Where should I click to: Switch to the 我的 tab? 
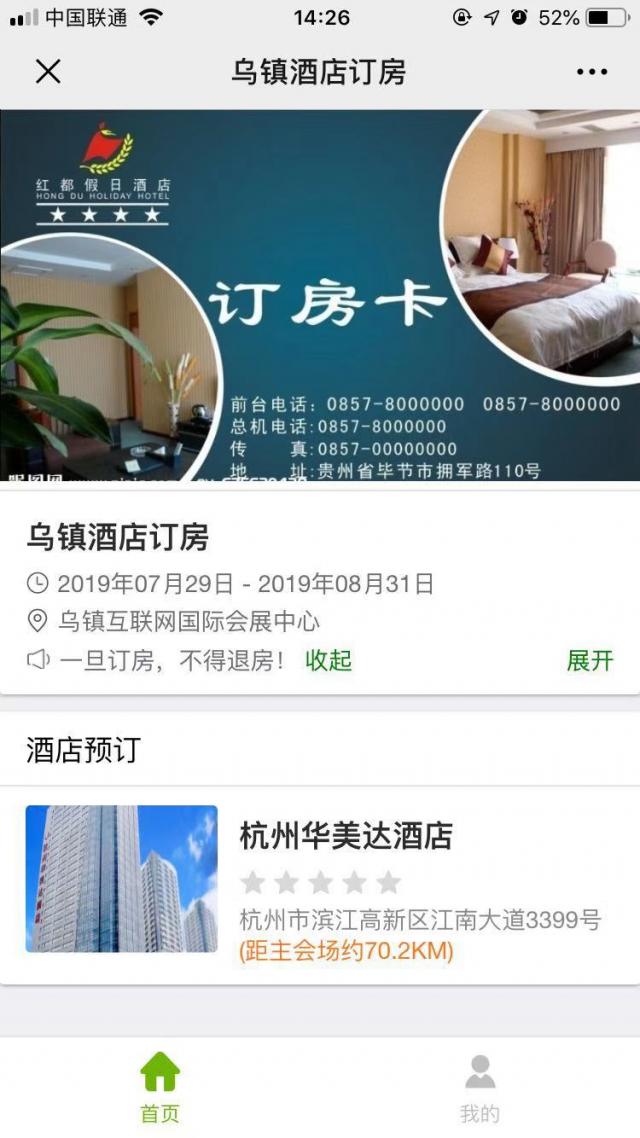coord(480,1085)
